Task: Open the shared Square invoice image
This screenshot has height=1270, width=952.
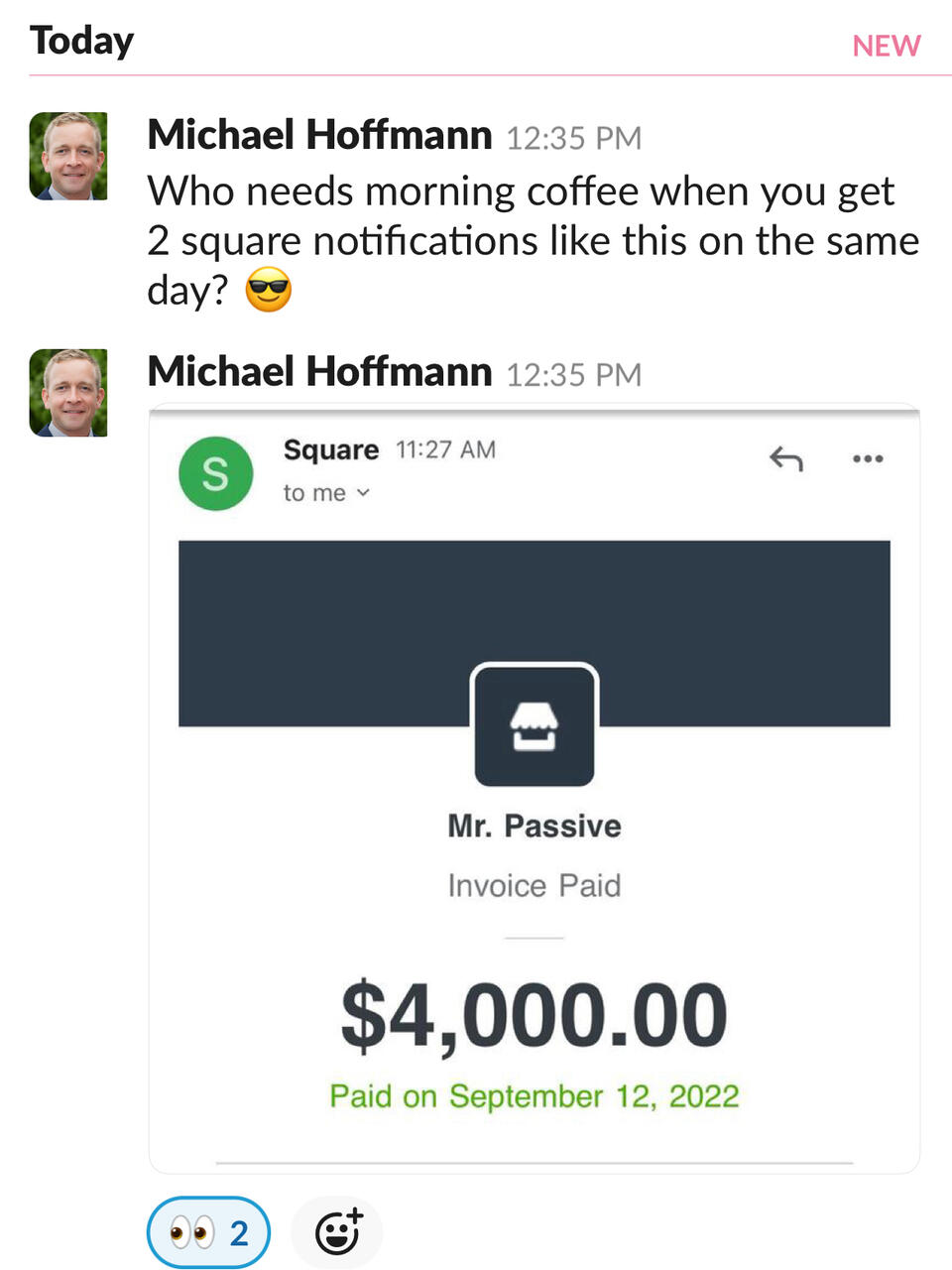Action: click(534, 789)
